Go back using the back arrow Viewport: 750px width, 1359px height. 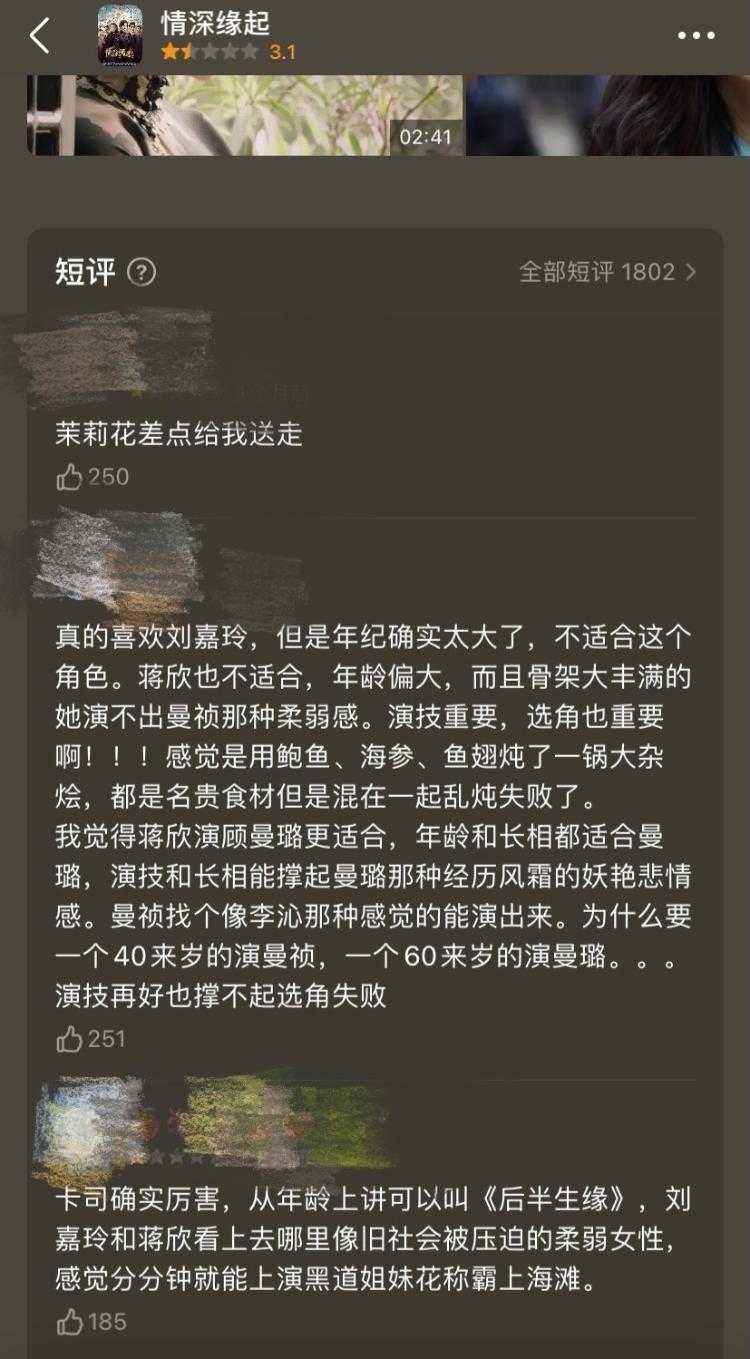click(40, 36)
